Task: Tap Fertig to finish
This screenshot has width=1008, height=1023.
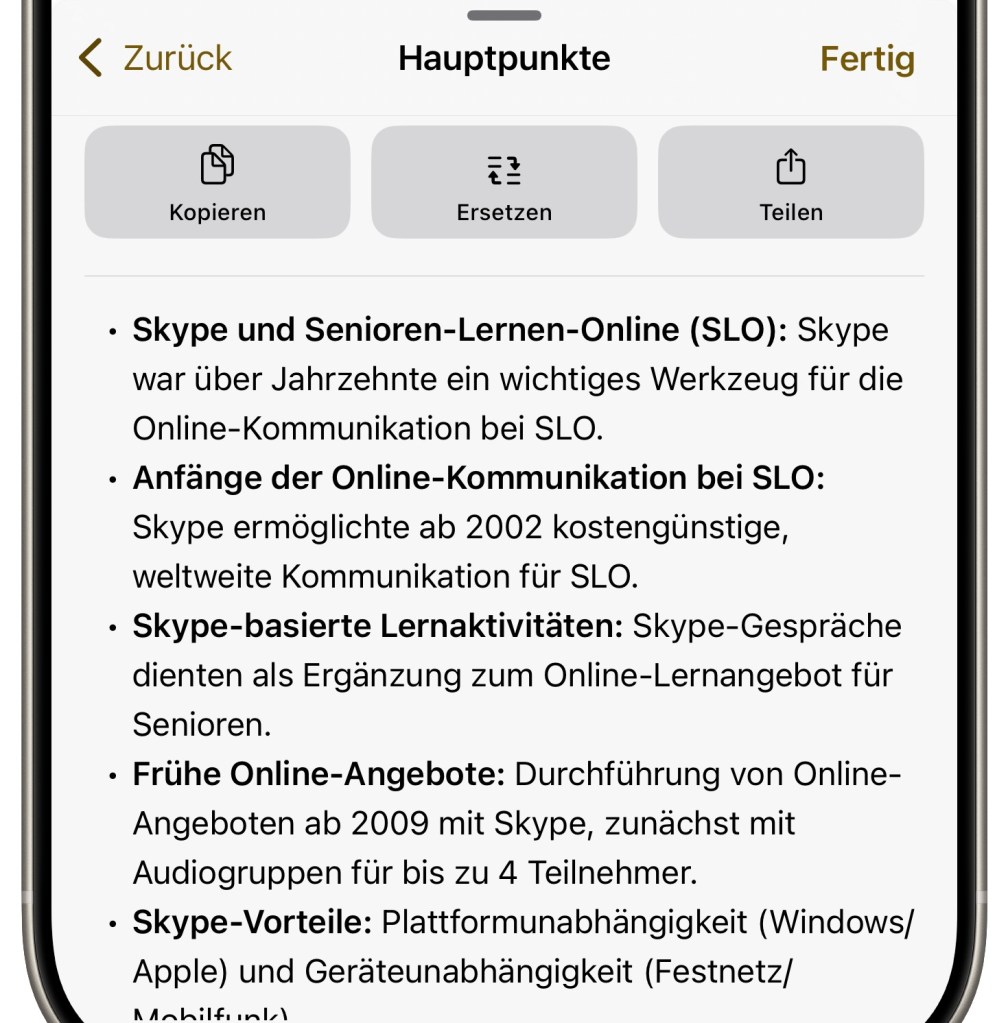Action: click(867, 58)
